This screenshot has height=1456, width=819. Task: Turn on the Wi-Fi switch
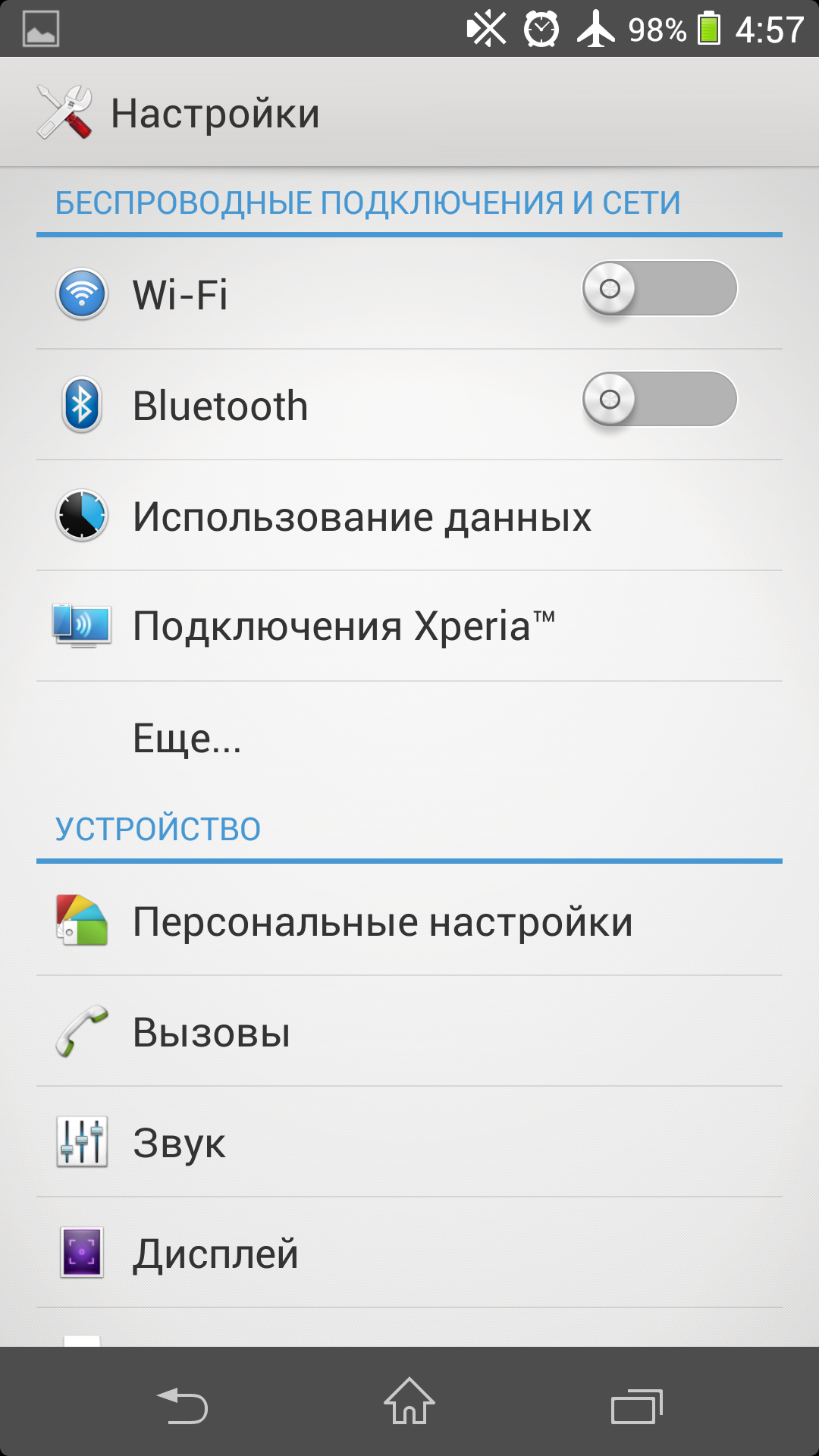coord(660,289)
